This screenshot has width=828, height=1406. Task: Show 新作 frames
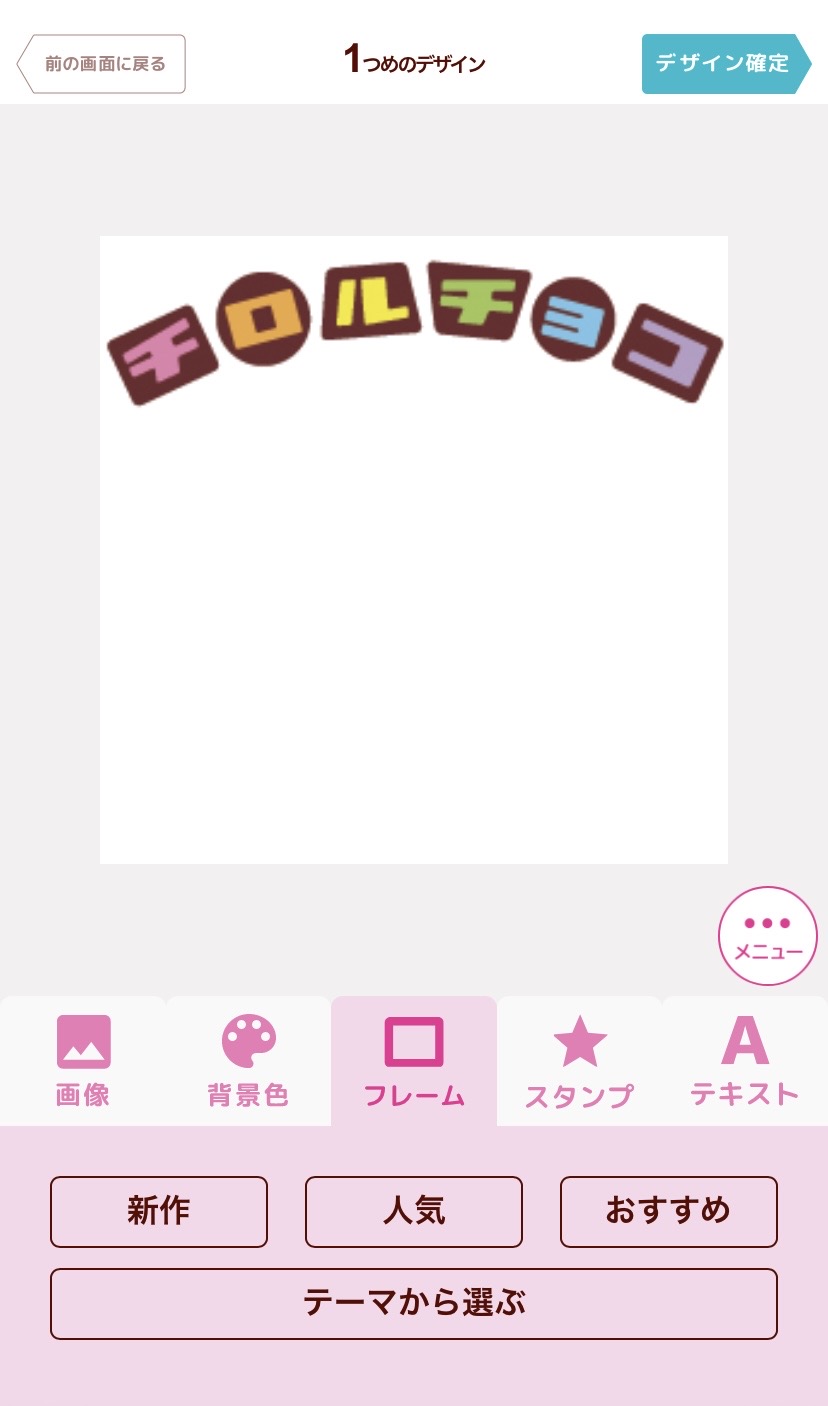click(x=159, y=1212)
